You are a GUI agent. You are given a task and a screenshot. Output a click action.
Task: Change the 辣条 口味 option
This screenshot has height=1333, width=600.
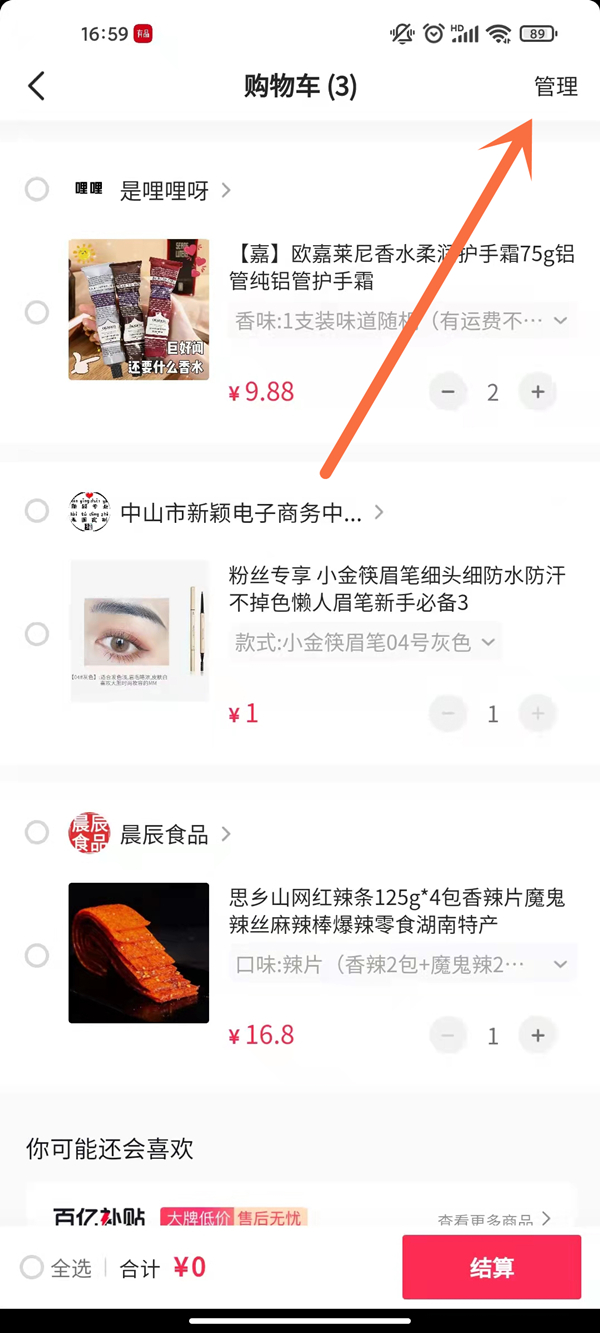[402, 965]
